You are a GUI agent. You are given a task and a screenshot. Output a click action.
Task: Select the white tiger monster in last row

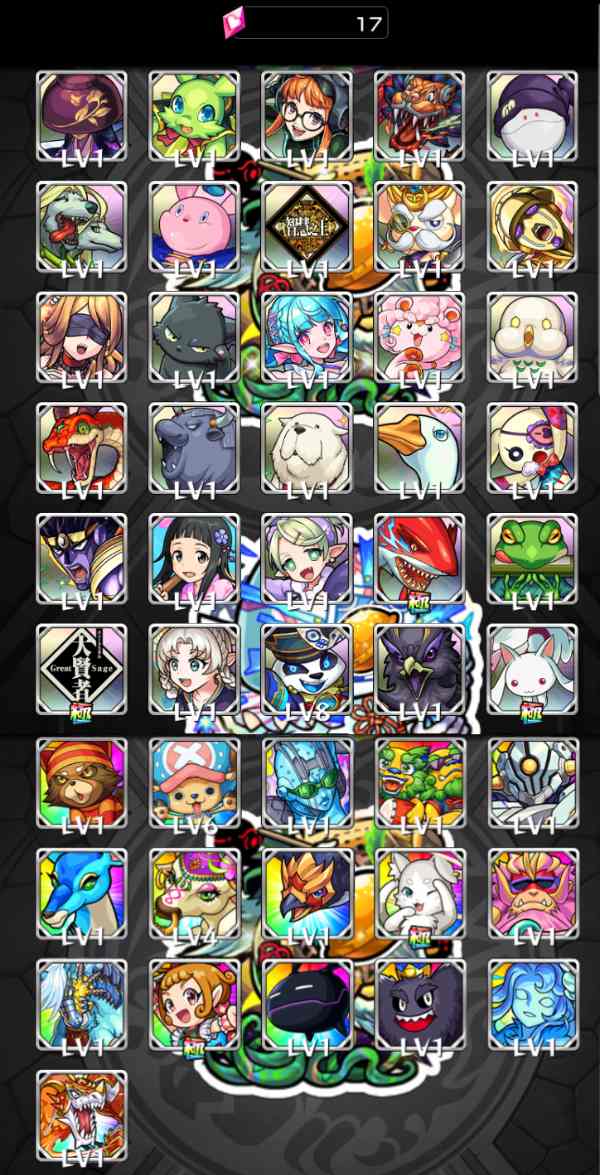[82, 1115]
